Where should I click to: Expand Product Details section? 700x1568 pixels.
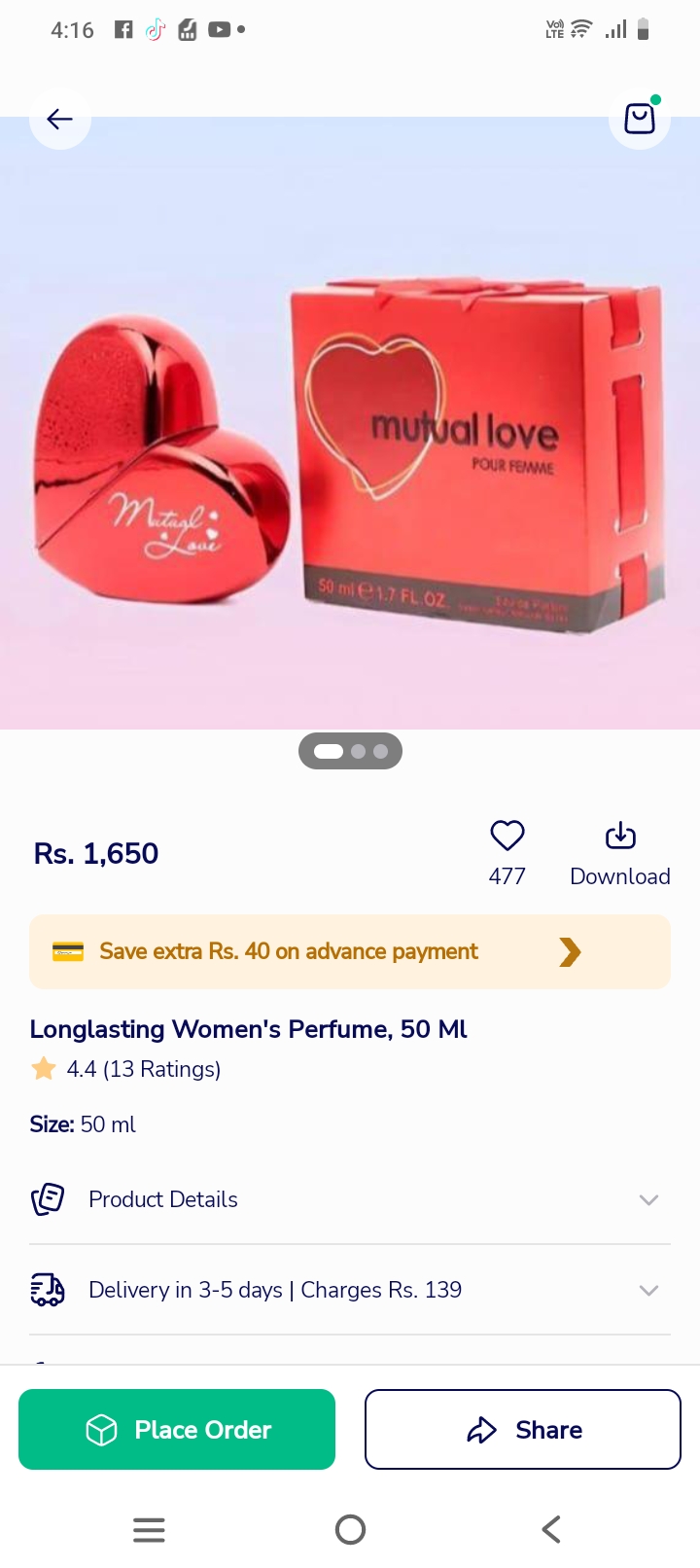coord(350,1199)
